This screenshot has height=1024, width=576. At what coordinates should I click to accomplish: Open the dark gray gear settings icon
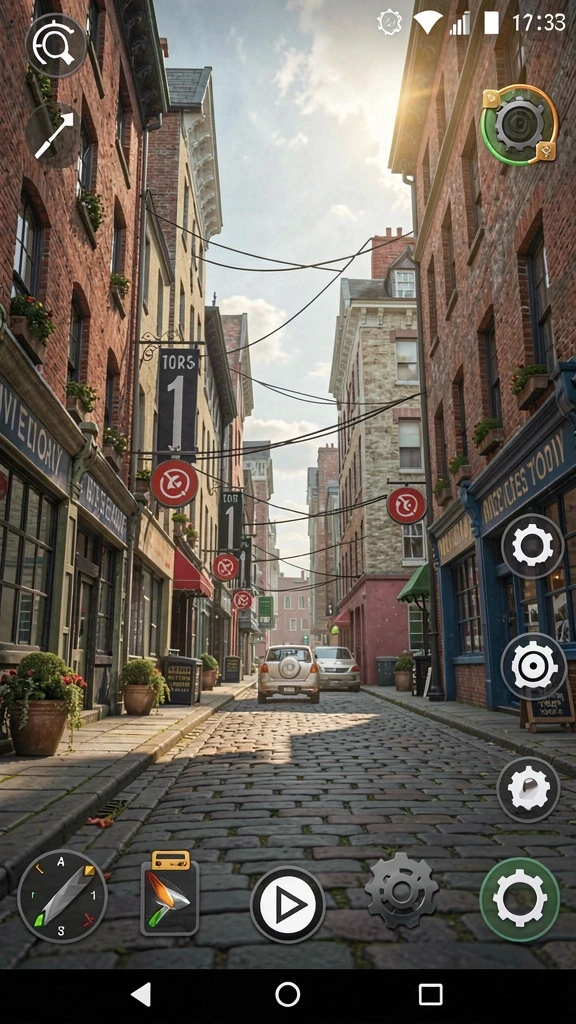[402, 890]
